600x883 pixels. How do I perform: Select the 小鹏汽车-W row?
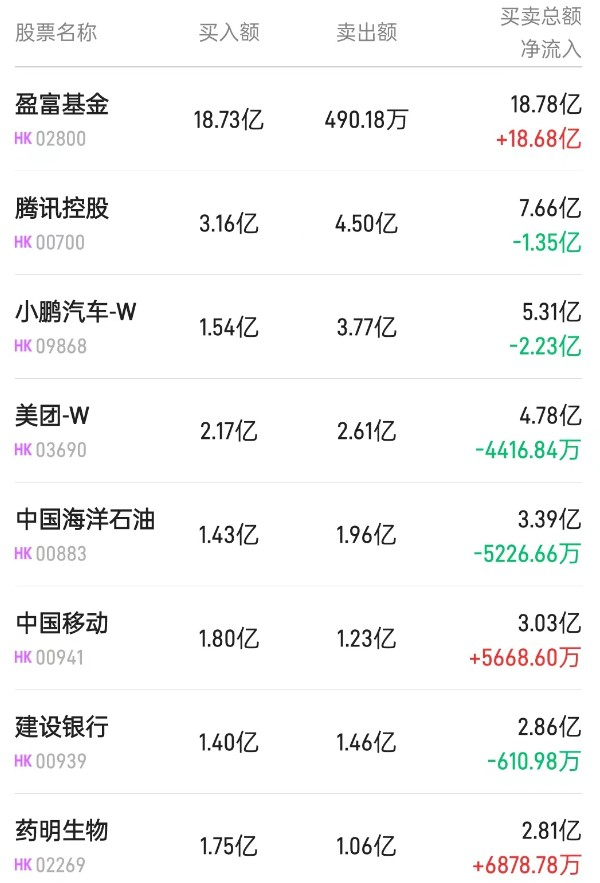pos(299,327)
